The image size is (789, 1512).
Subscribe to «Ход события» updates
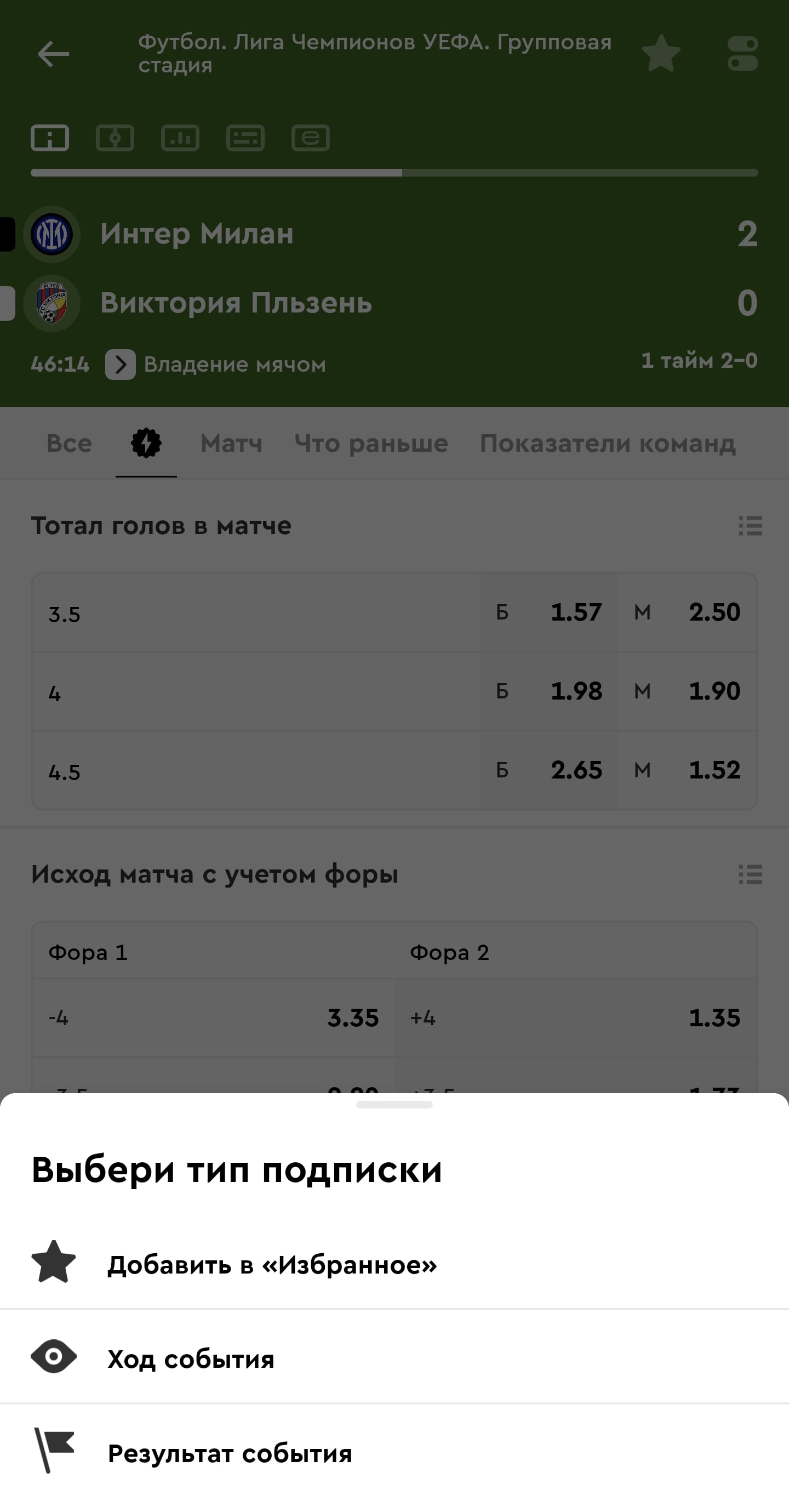point(191,1359)
